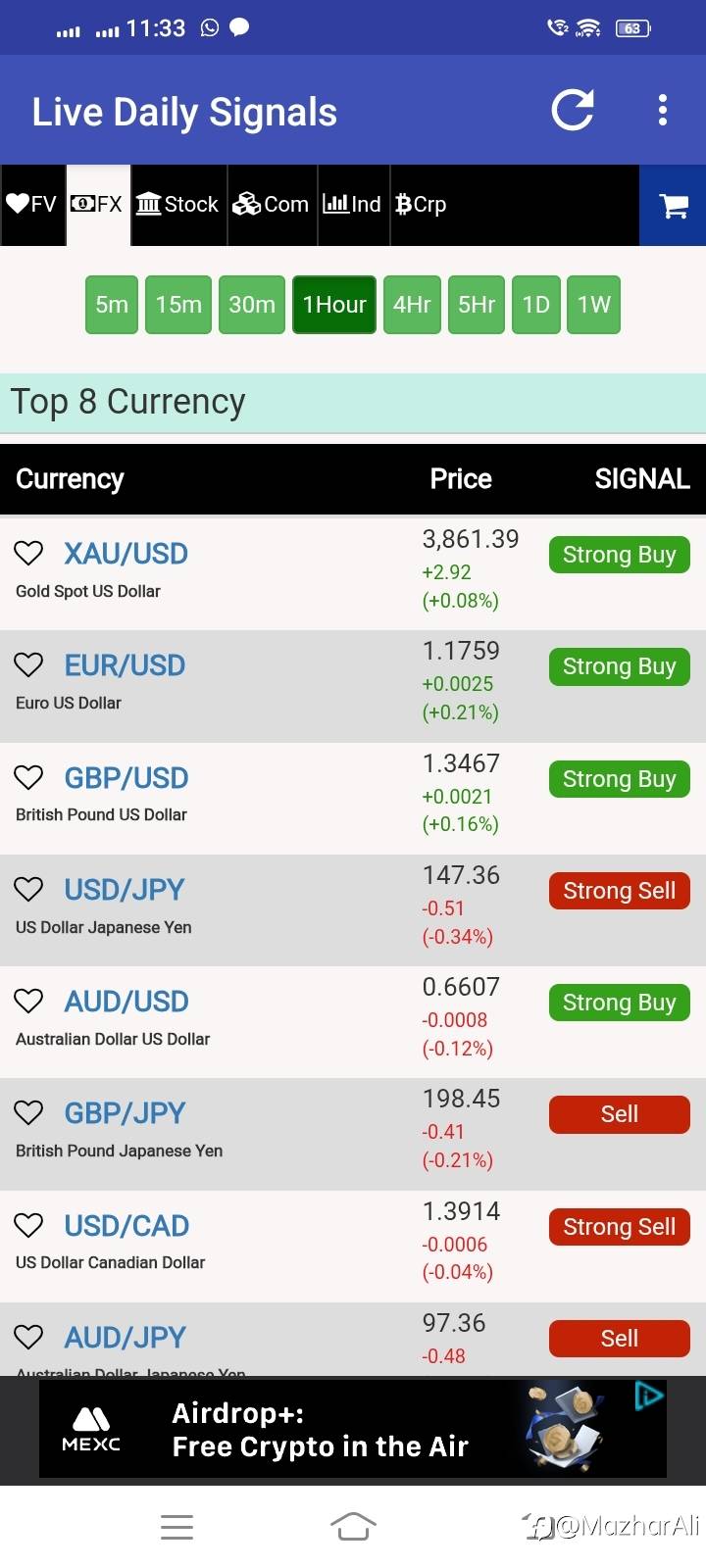Favorite the XAU/USD pair

pos(28,554)
